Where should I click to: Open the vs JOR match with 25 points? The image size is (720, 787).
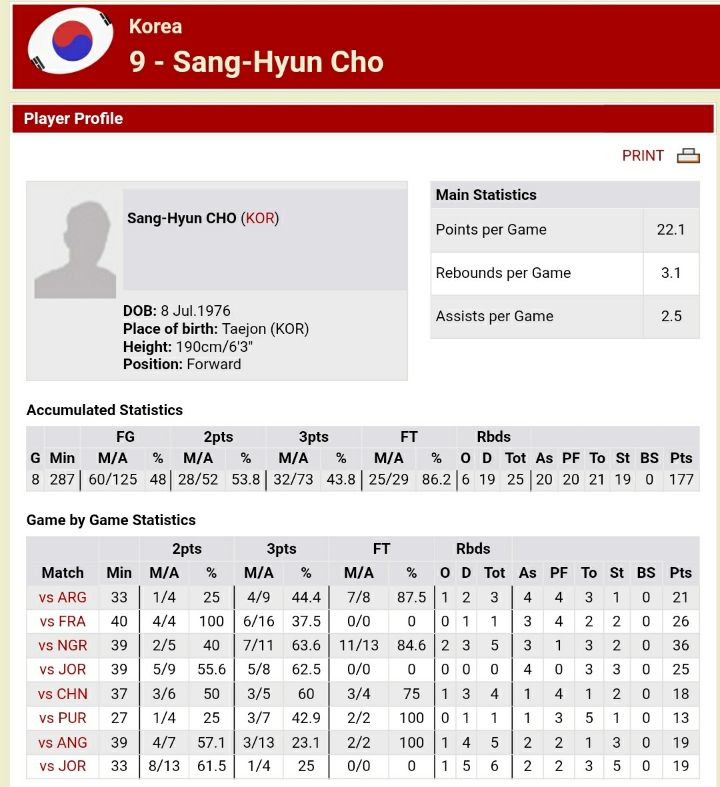coord(63,669)
